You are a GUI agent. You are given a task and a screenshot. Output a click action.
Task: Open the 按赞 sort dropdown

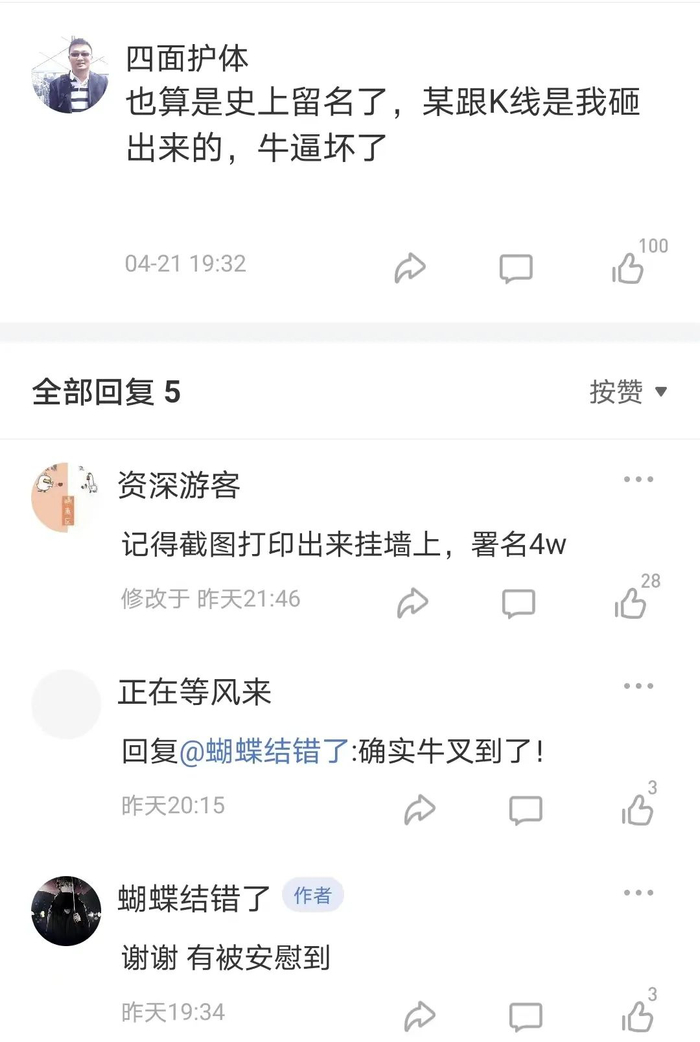point(628,391)
